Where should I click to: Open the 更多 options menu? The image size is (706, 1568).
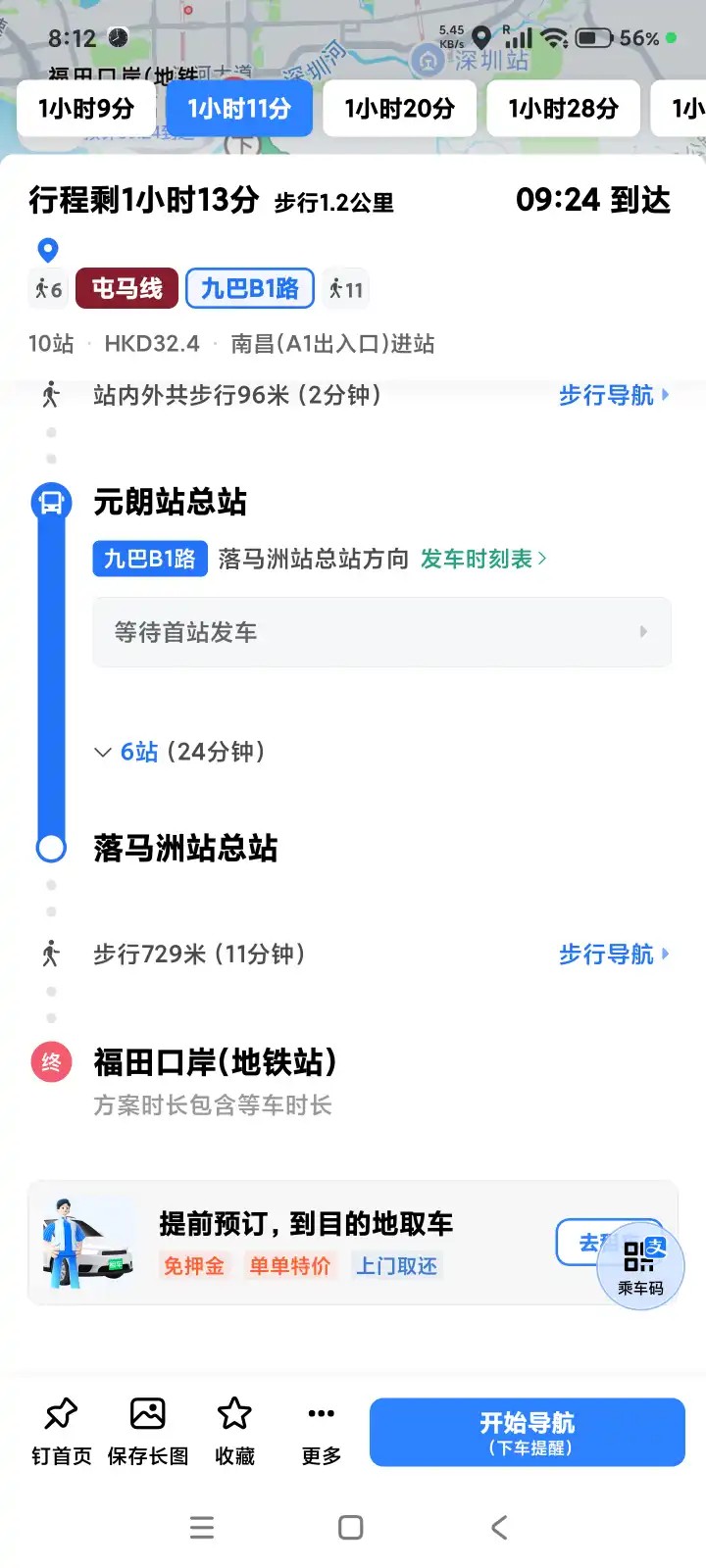pos(321,1431)
